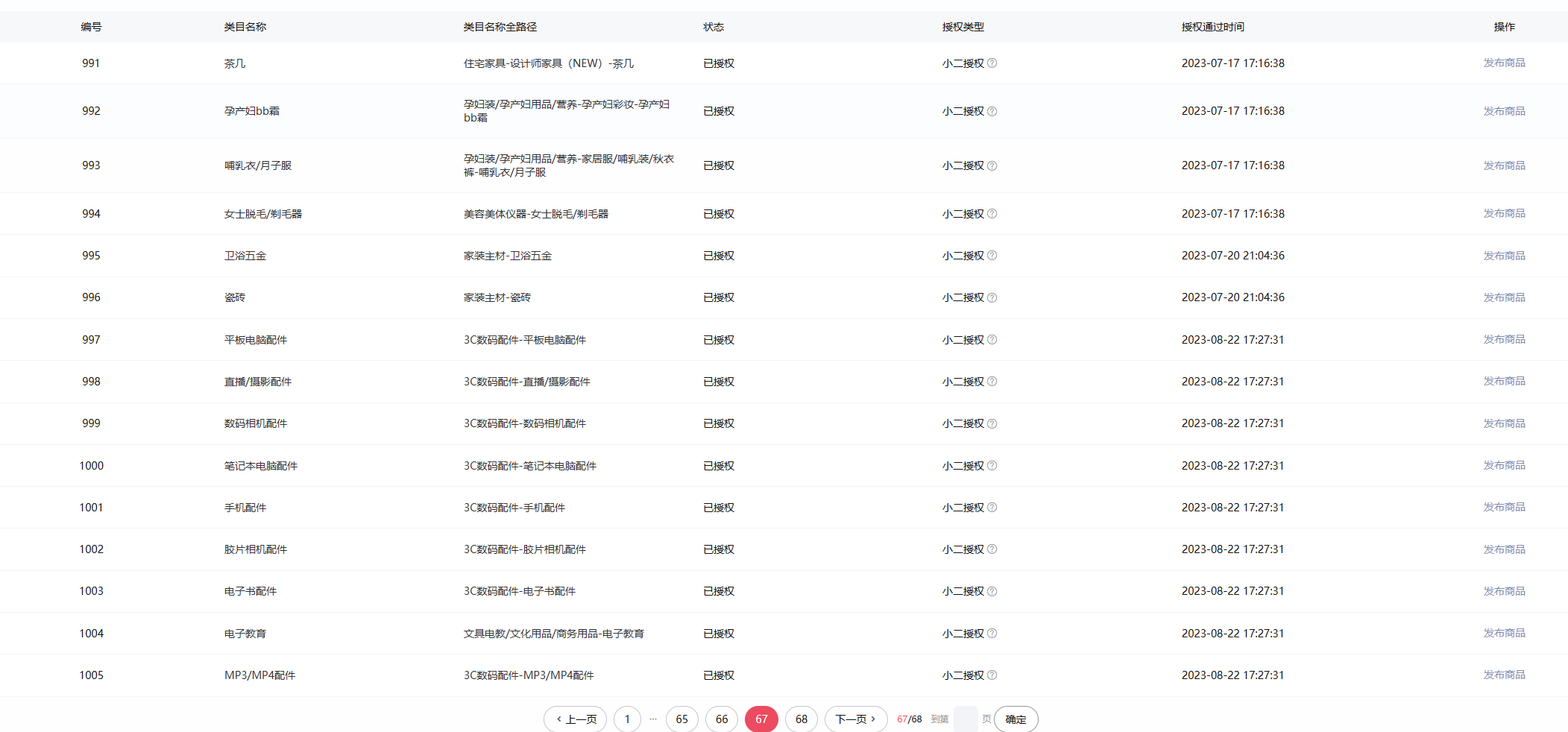Tap 发布商品 for MP3/MP4配件 row

click(1503, 675)
